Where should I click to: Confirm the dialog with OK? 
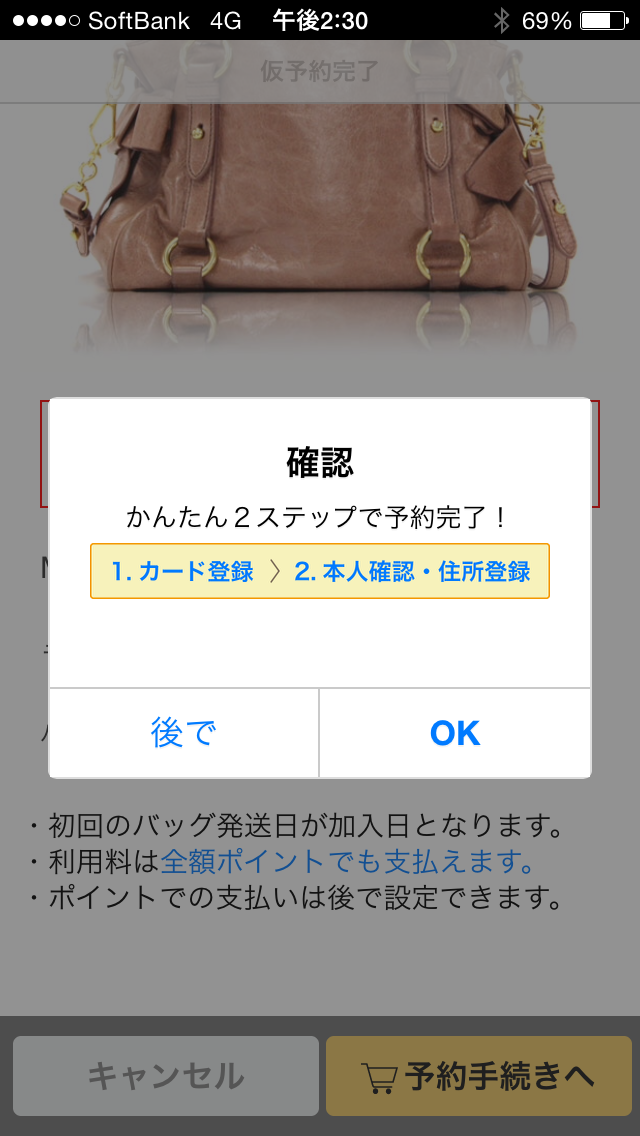click(455, 733)
